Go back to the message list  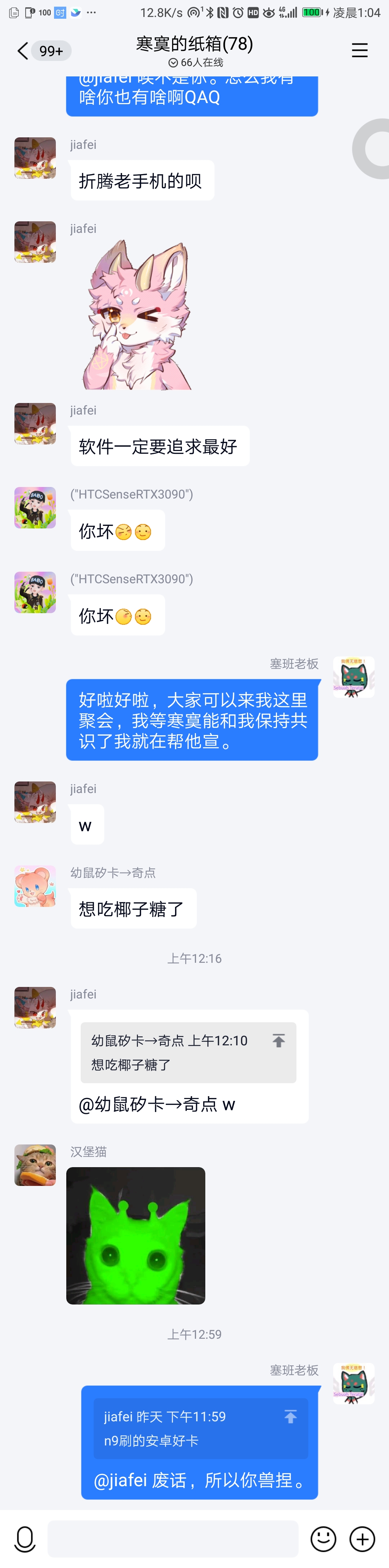(x=23, y=51)
